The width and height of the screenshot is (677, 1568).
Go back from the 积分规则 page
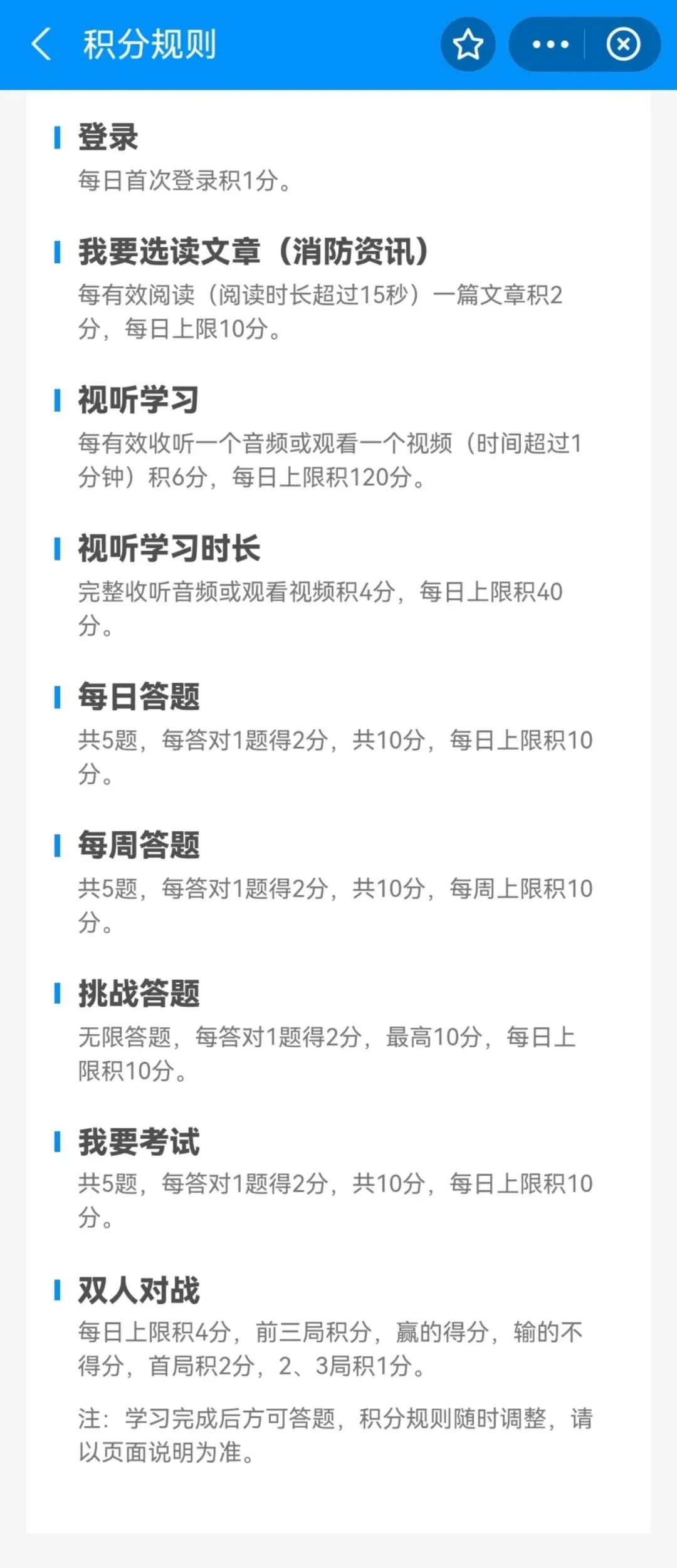[41, 44]
